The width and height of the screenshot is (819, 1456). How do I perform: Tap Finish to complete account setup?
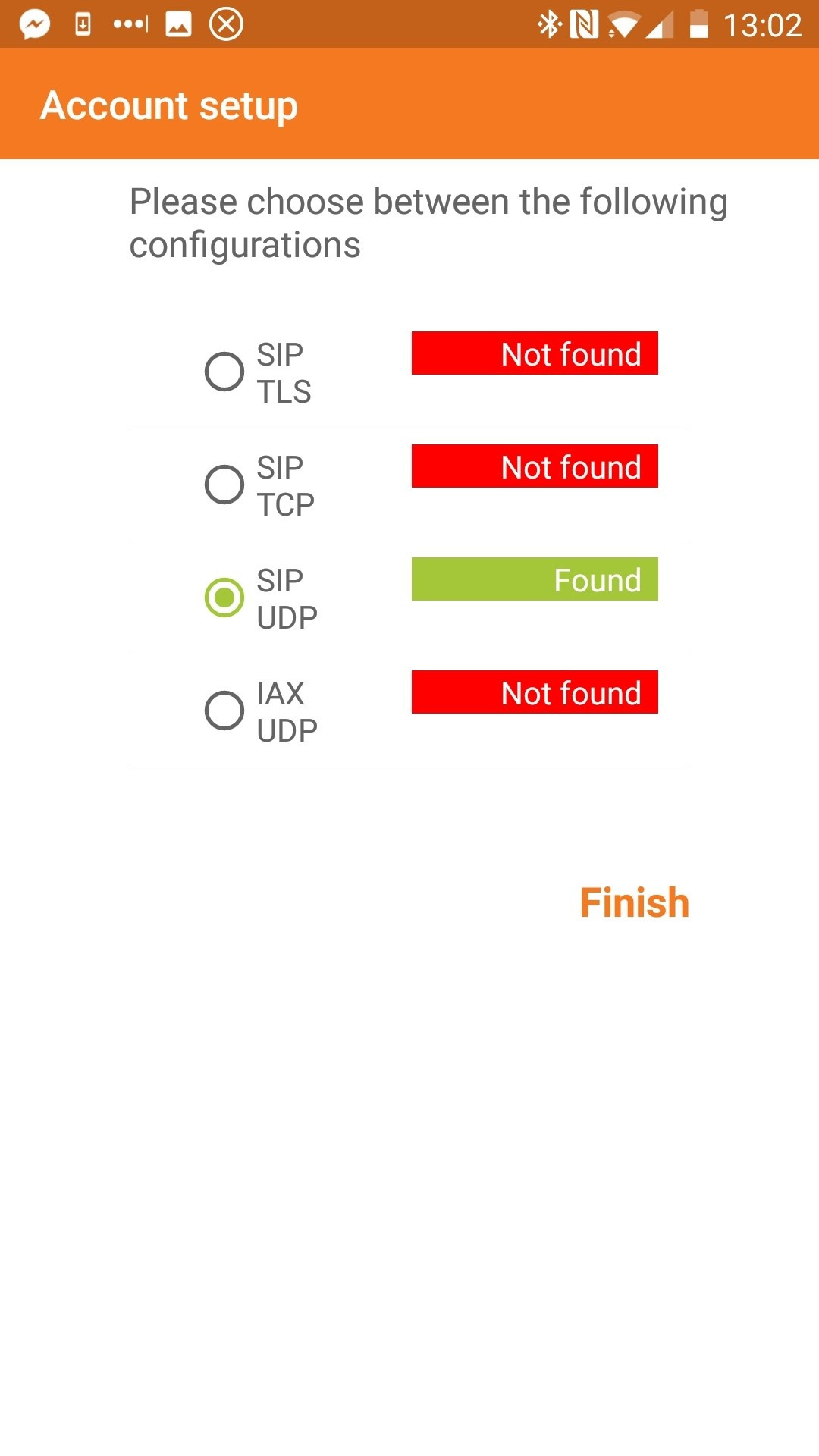coord(635,902)
